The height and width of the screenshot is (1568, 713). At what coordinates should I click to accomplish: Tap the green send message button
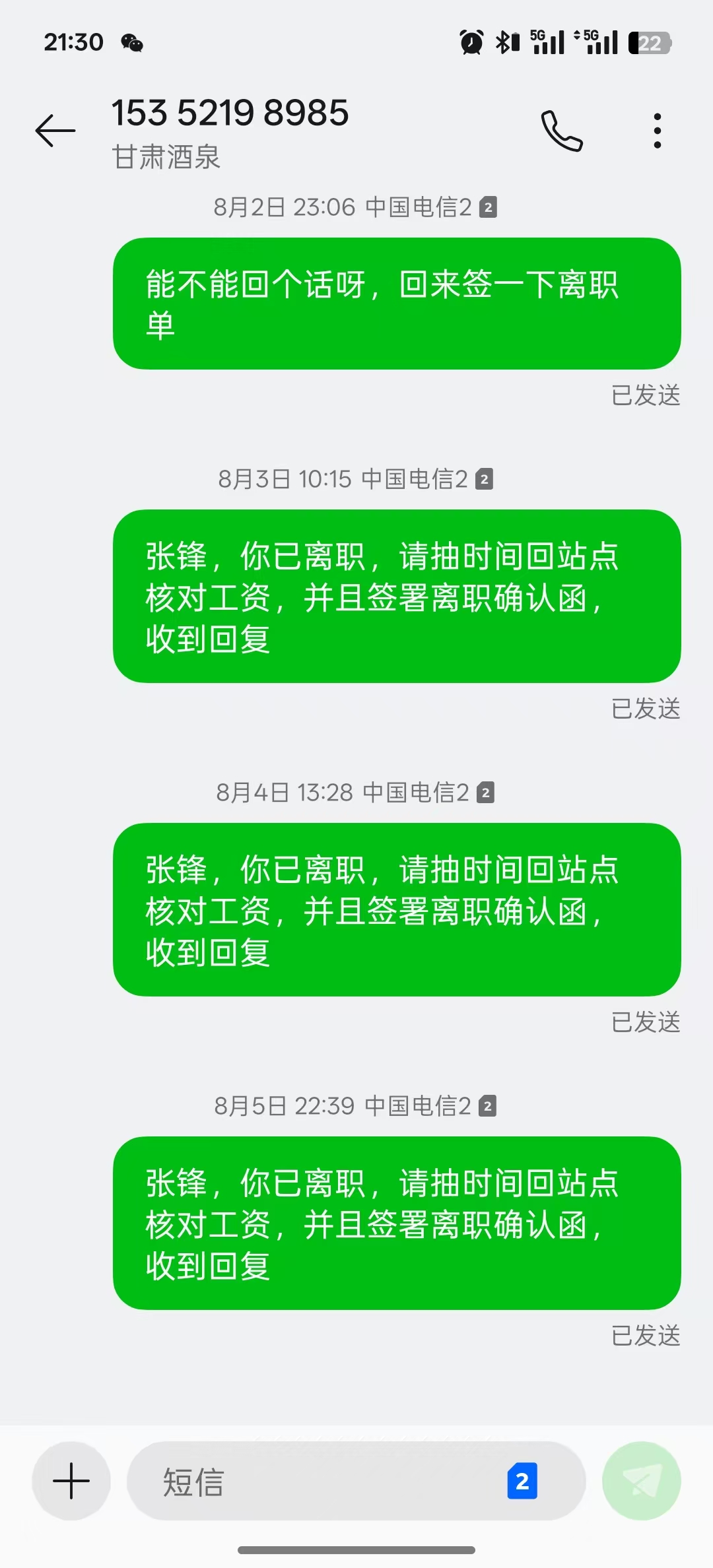click(x=642, y=1481)
